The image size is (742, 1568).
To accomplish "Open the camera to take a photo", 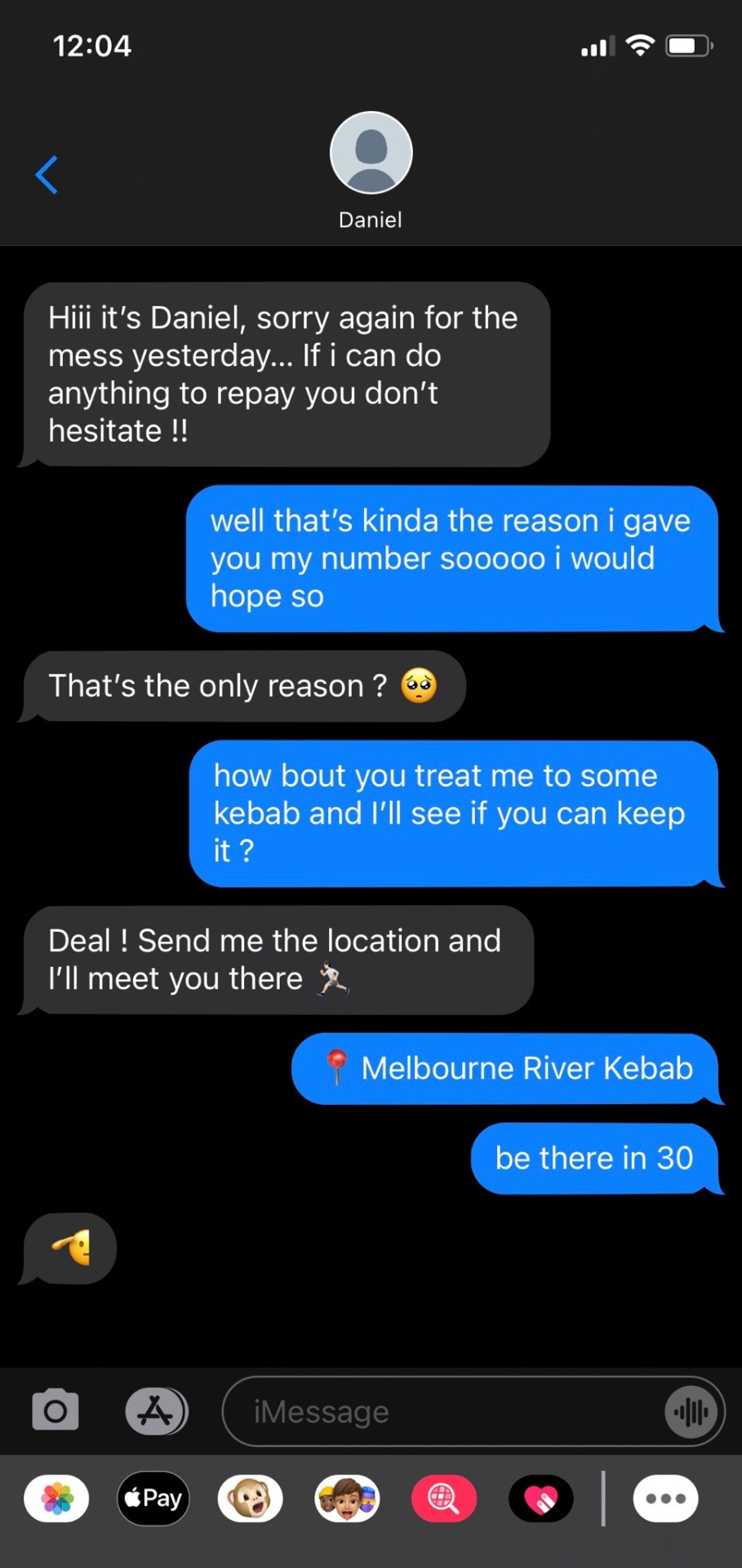I will [56, 1410].
